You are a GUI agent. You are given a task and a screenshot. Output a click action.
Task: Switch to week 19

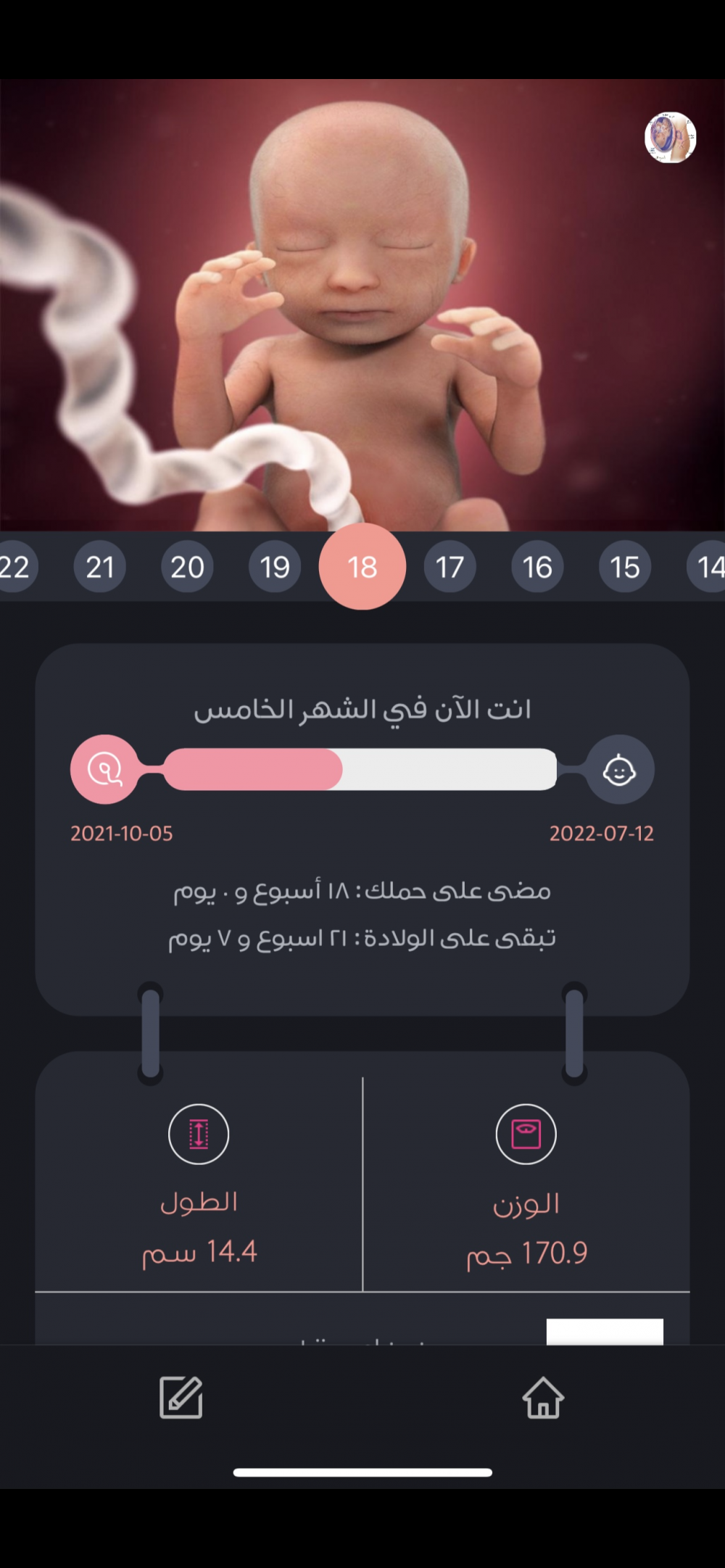pyautogui.click(x=275, y=566)
